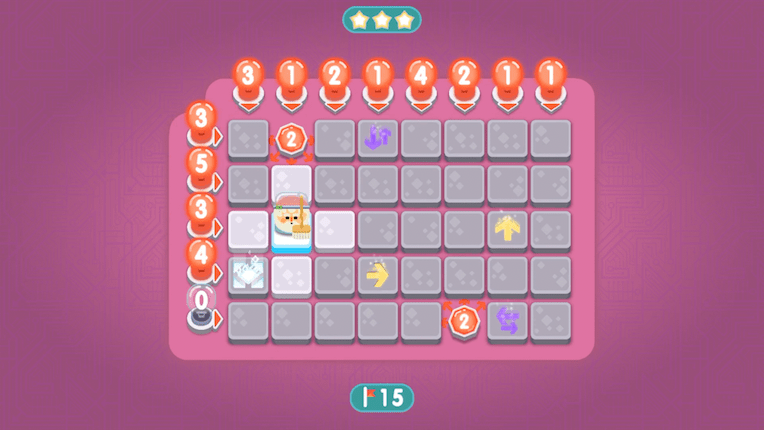Image resolution: width=764 pixels, height=430 pixels.
Task: Reveal the grid's top-left corner tile
Action: coord(247,139)
